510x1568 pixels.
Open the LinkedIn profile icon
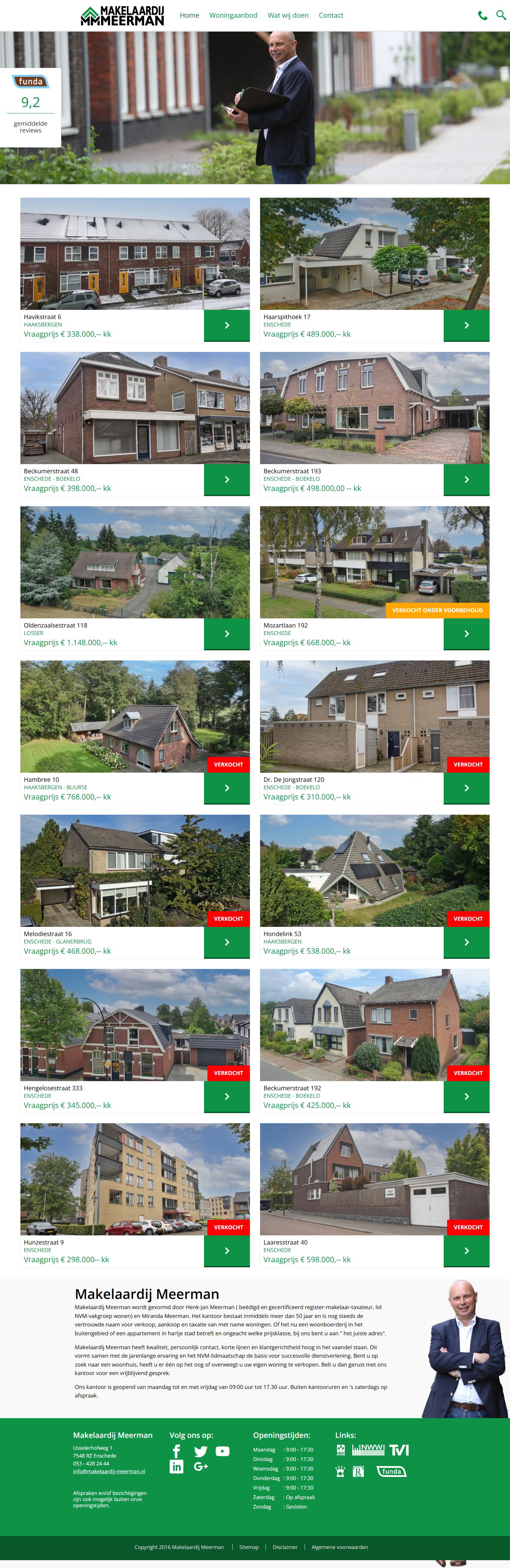click(177, 1466)
